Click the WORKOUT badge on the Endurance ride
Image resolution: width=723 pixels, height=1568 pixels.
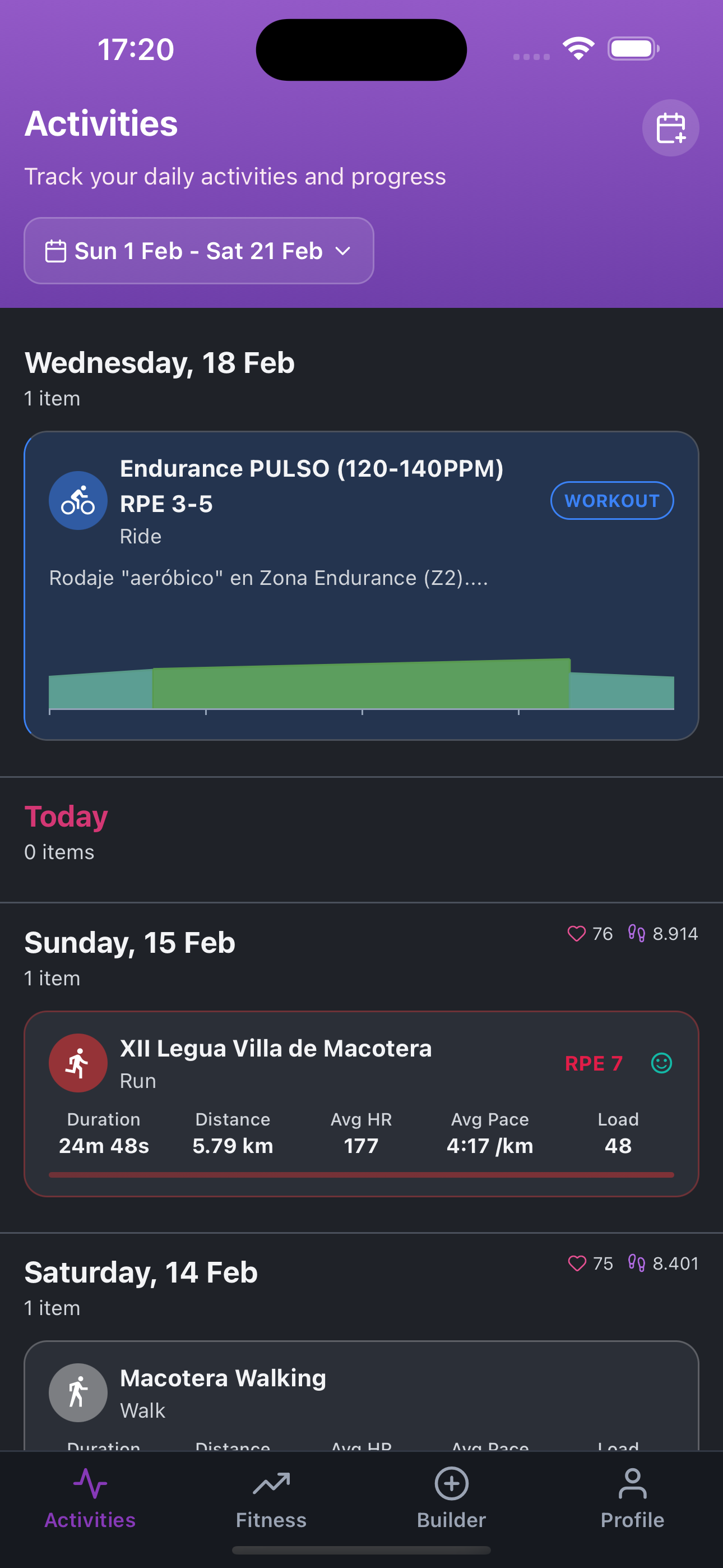click(x=611, y=500)
